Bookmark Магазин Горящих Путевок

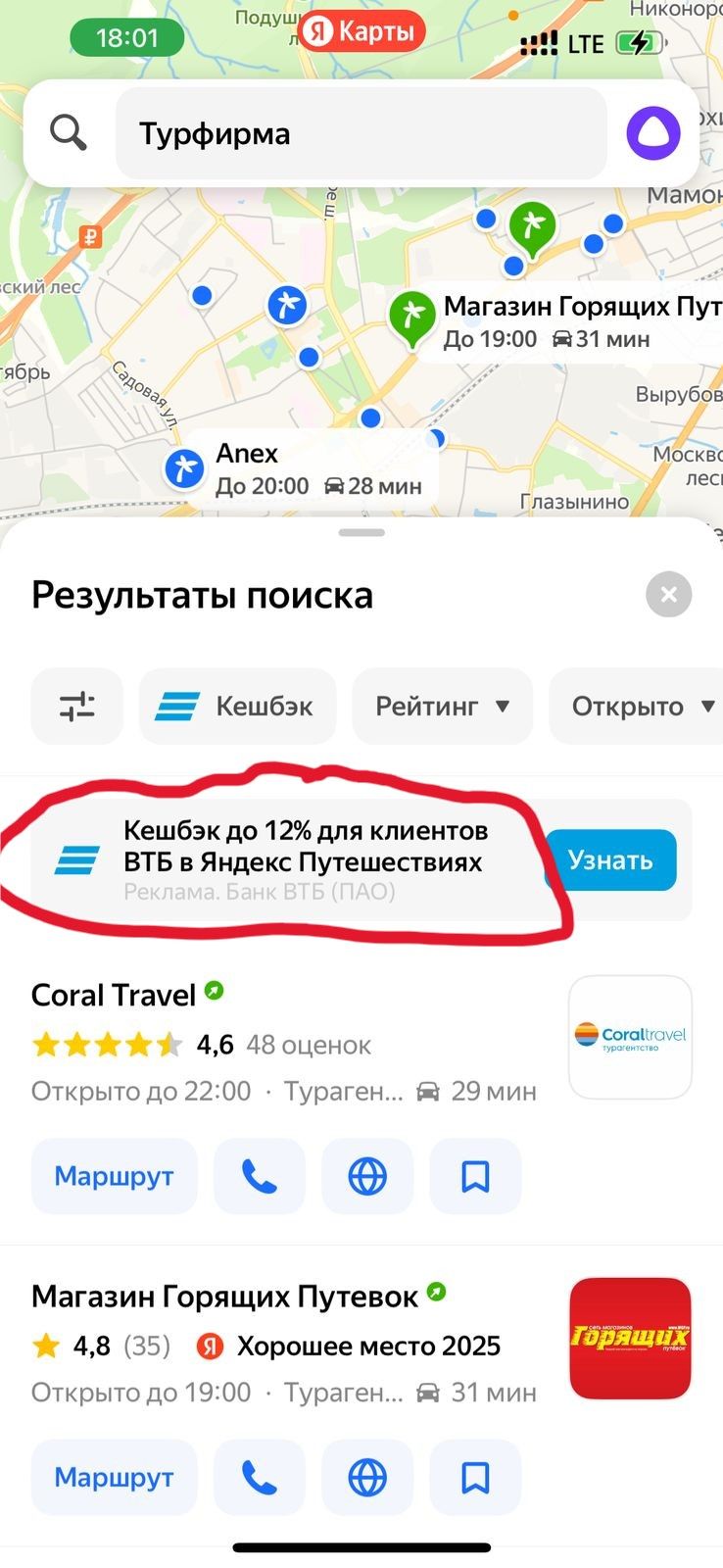tap(475, 1477)
